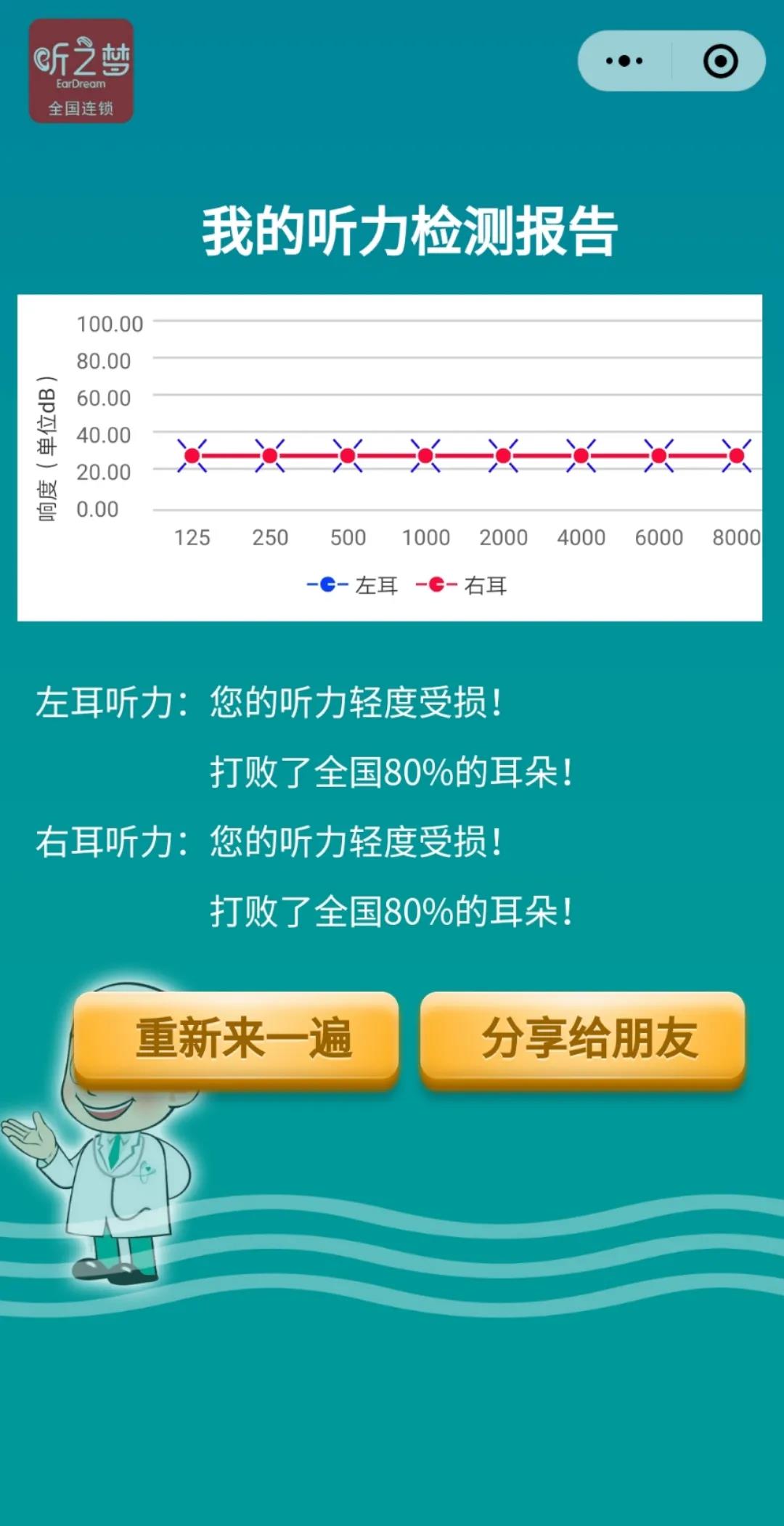Toggle the 左耳 series in the chart legend
The height and width of the screenshot is (1526, 784).
click(353, 585)
